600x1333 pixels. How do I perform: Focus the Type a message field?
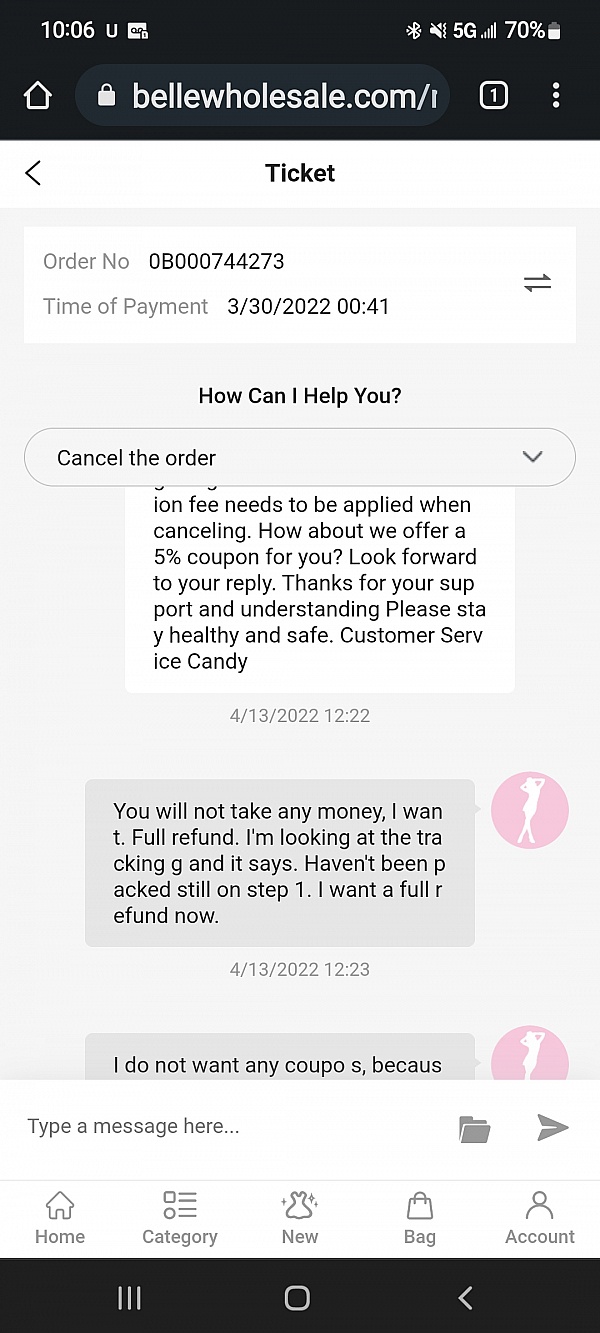point(230,1127)
